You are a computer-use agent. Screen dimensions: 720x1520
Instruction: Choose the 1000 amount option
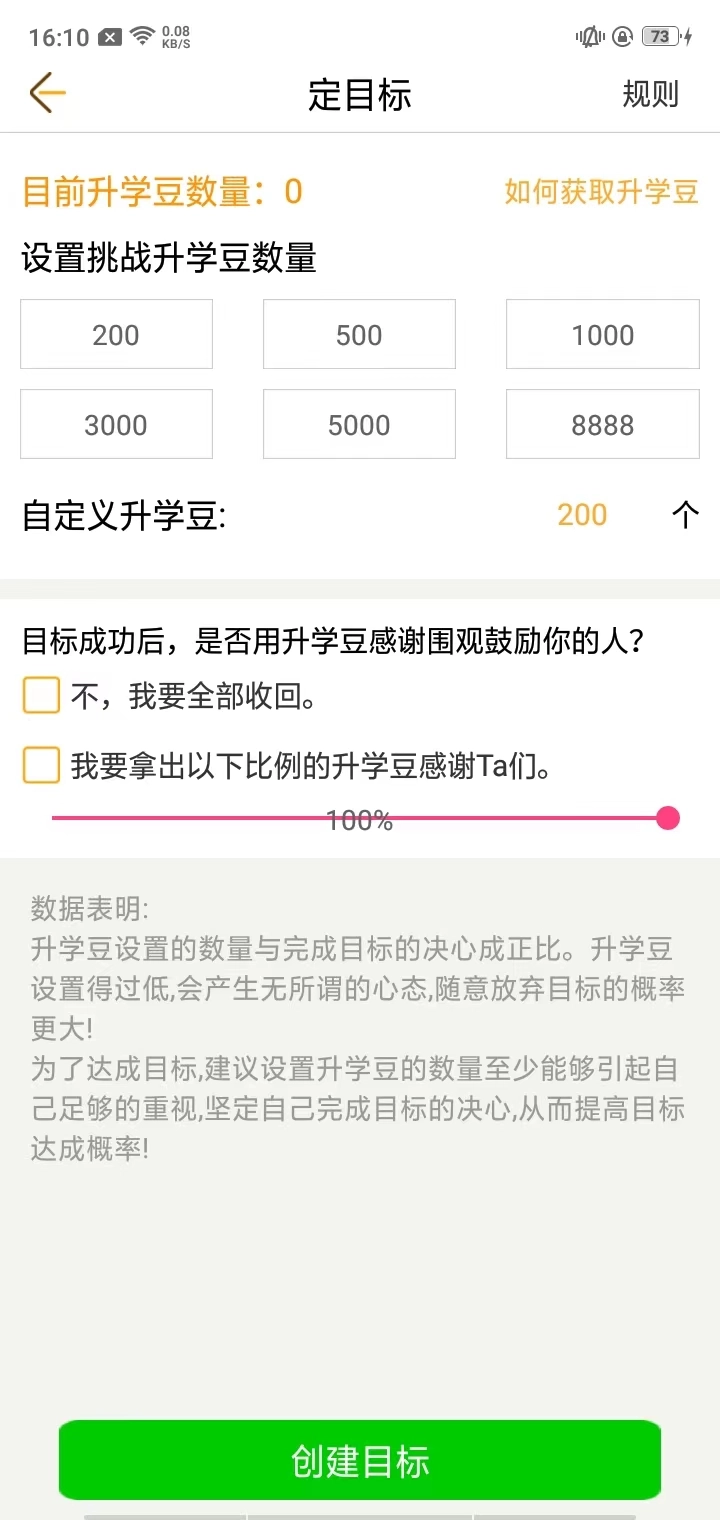pos(602,335)
